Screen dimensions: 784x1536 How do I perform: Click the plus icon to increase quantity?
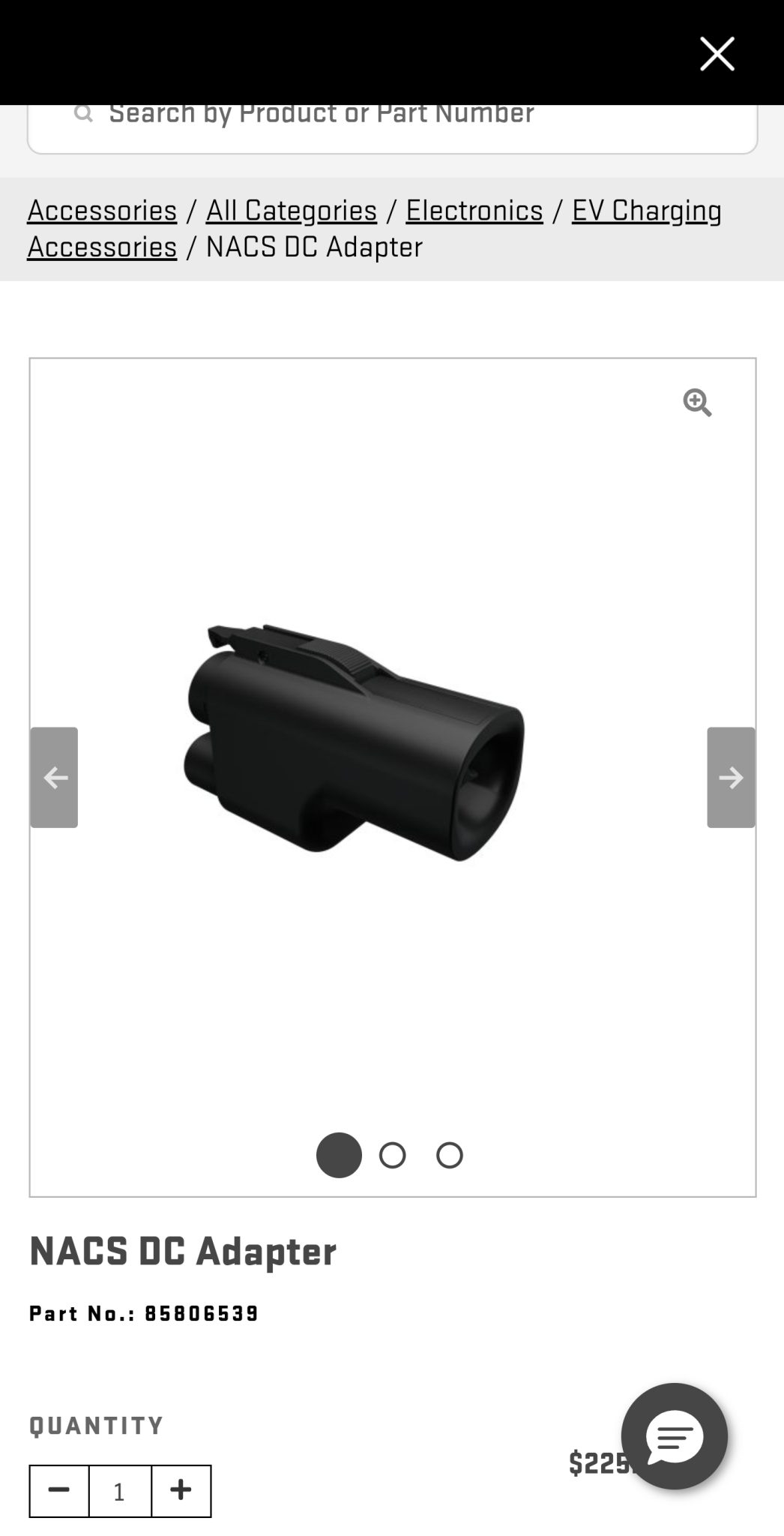[x=180, y=1491]
